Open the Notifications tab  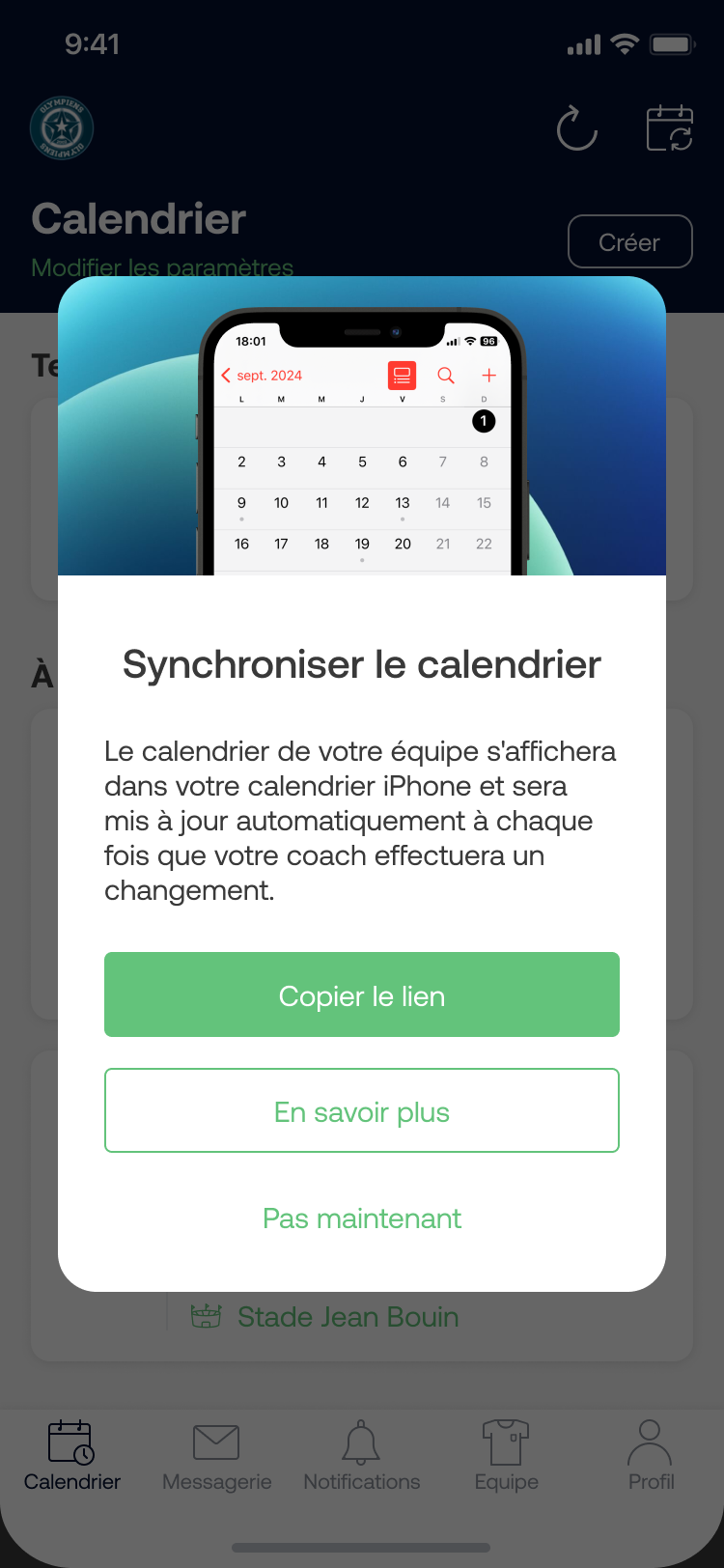point(362,1456)
